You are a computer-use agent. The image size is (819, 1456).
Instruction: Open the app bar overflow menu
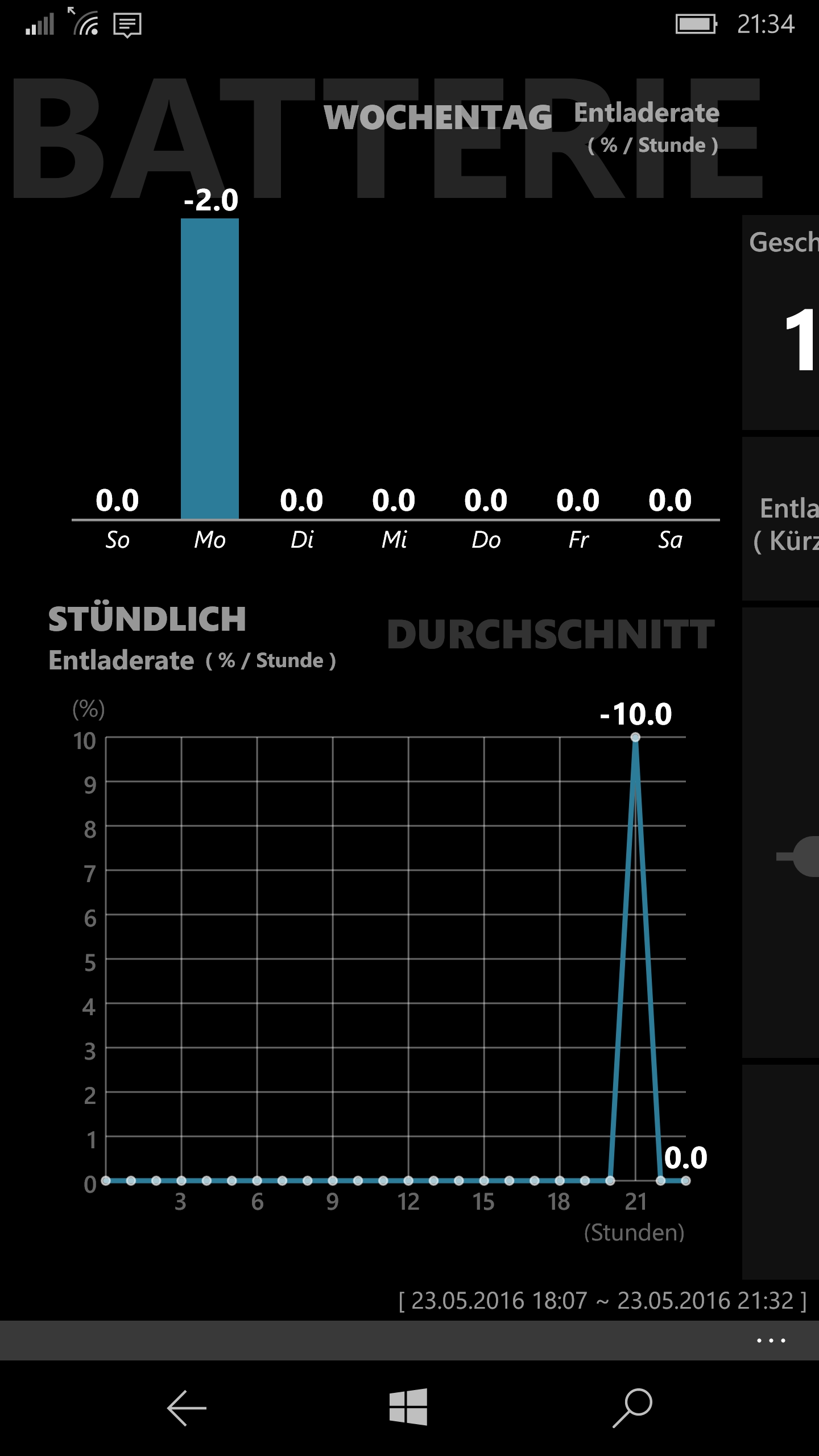coord(771,1341)
